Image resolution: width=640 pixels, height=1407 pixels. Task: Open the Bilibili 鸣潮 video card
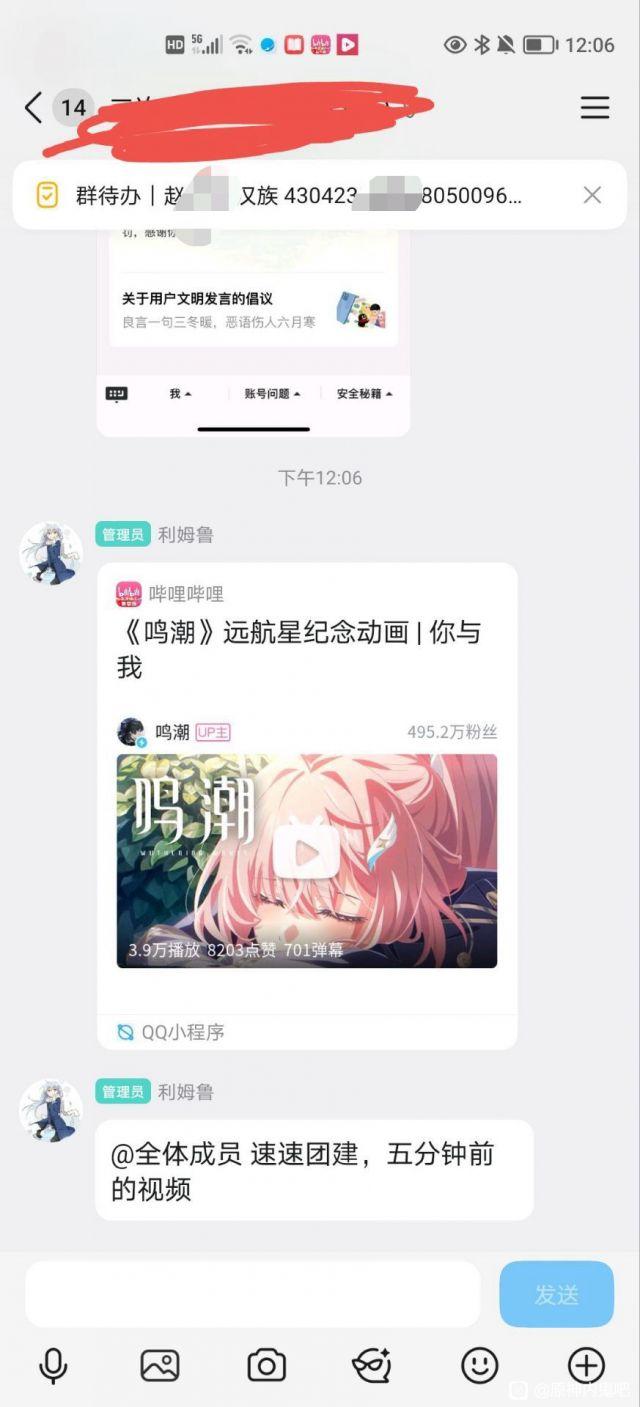click(307, 806)
